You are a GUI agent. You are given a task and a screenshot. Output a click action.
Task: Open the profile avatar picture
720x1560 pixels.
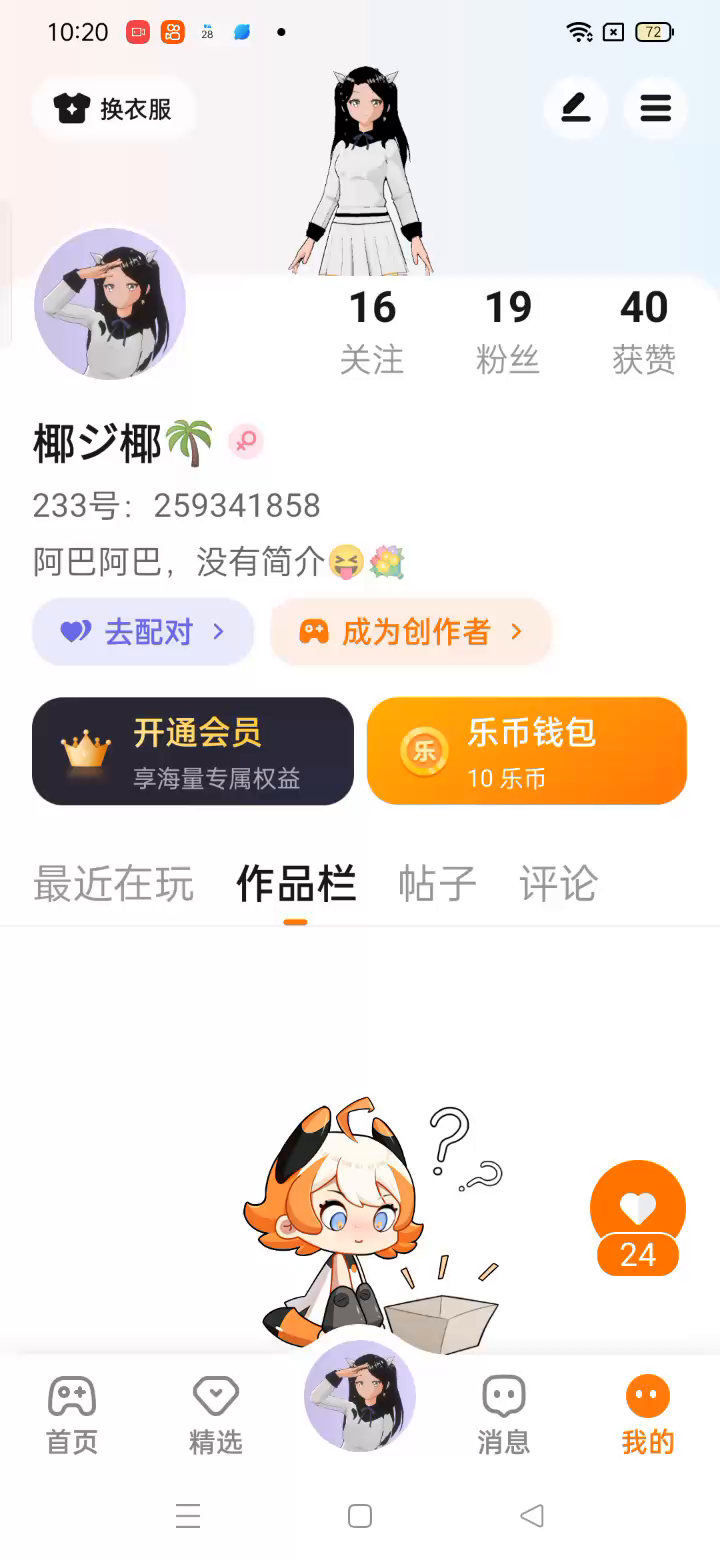coord(110,304)
